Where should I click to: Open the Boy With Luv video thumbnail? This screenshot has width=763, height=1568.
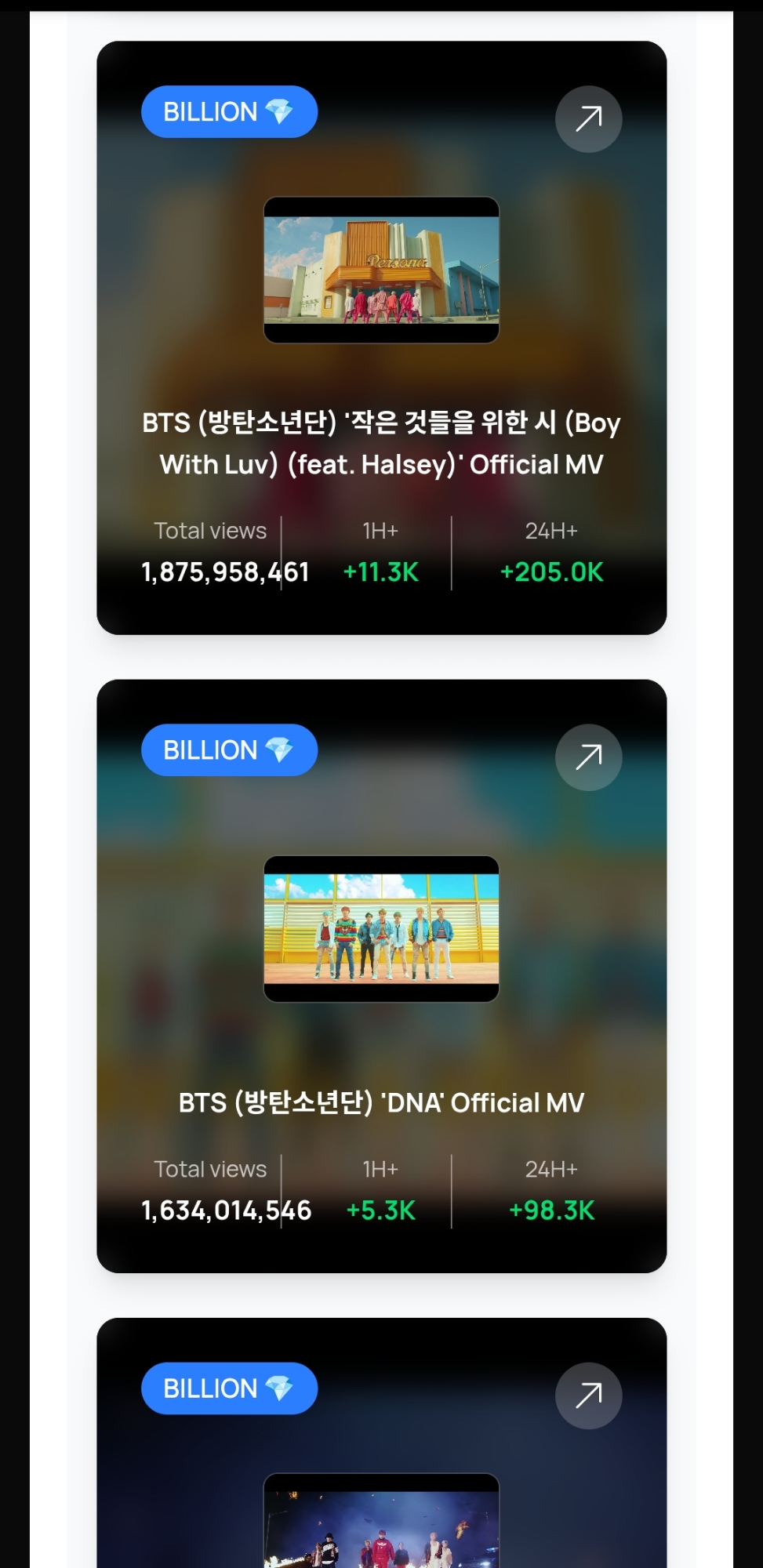coord(381,270)
